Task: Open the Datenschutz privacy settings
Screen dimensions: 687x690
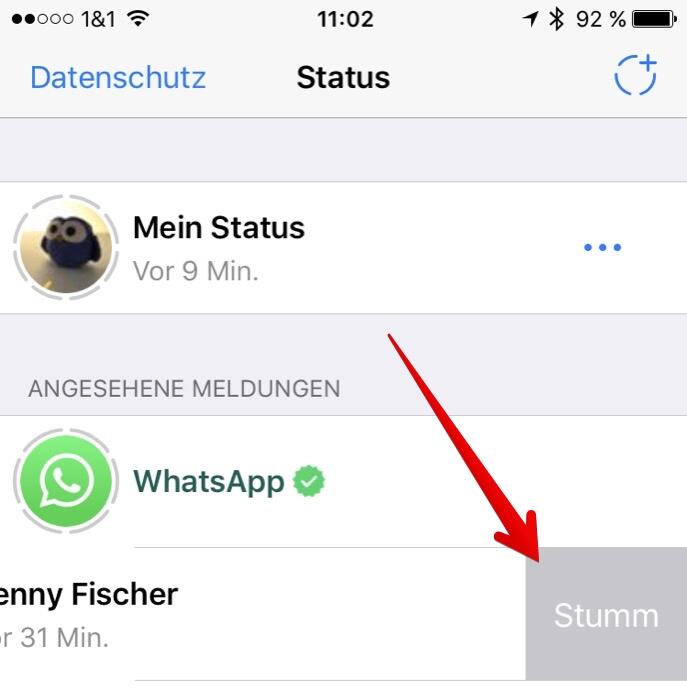Action: [x=118, y=77]
